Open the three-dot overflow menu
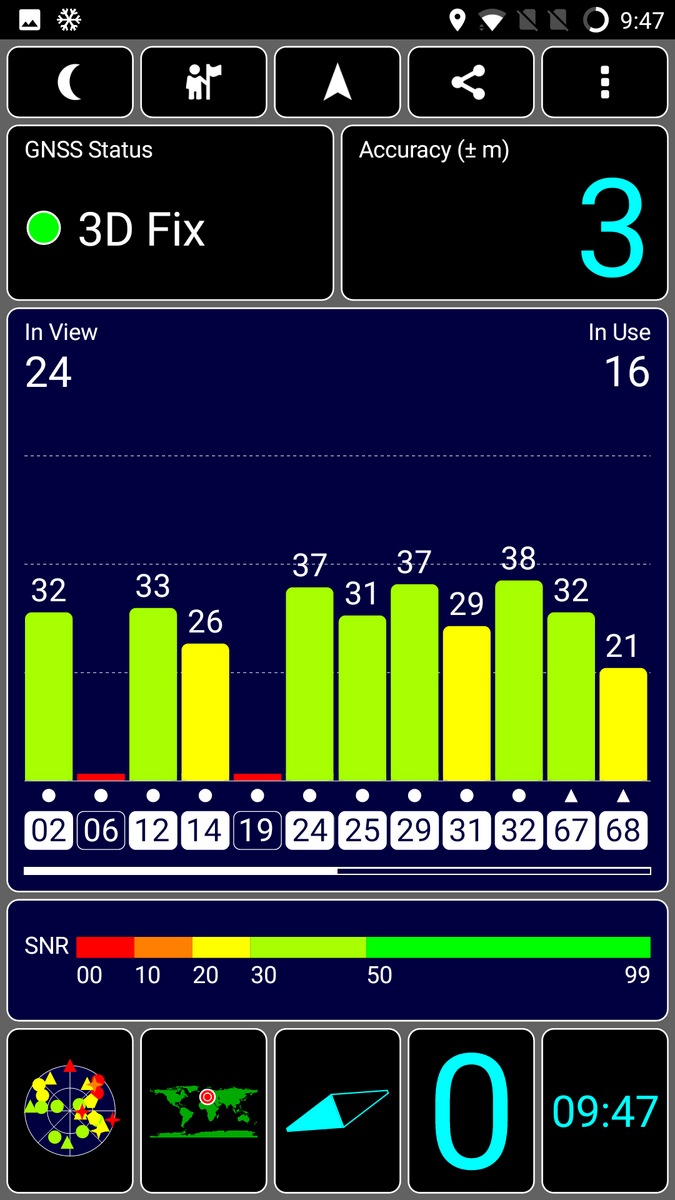The width and height of the screenshot is (675, 1200). [x=604, y=82]
